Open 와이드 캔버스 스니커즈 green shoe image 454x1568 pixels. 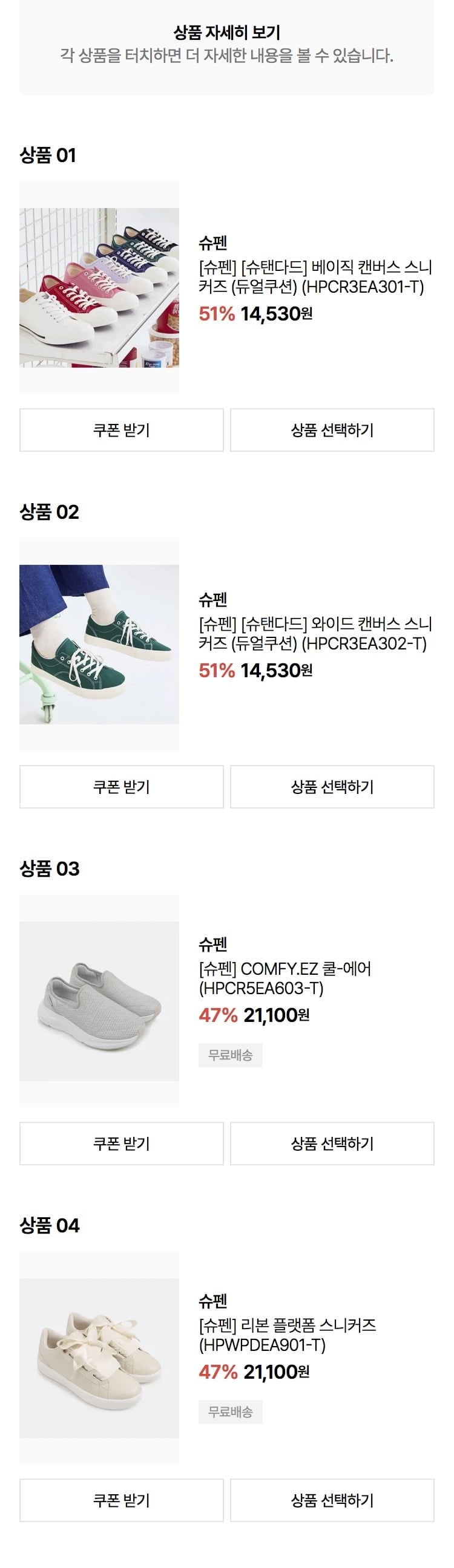(x=99, y=644)
